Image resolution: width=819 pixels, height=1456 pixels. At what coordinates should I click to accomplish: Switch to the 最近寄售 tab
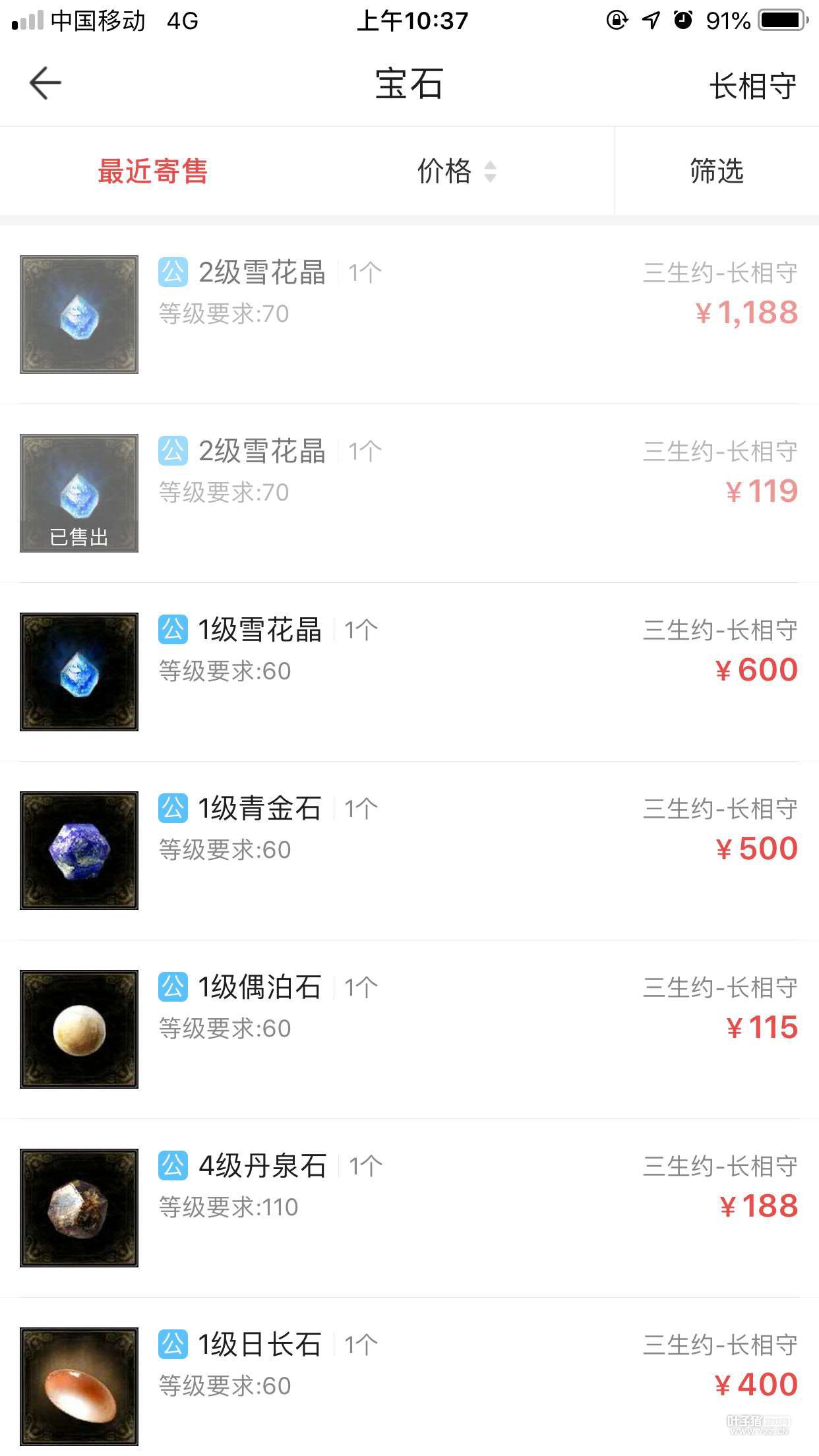pyautogui.click(x=153, y=171)
